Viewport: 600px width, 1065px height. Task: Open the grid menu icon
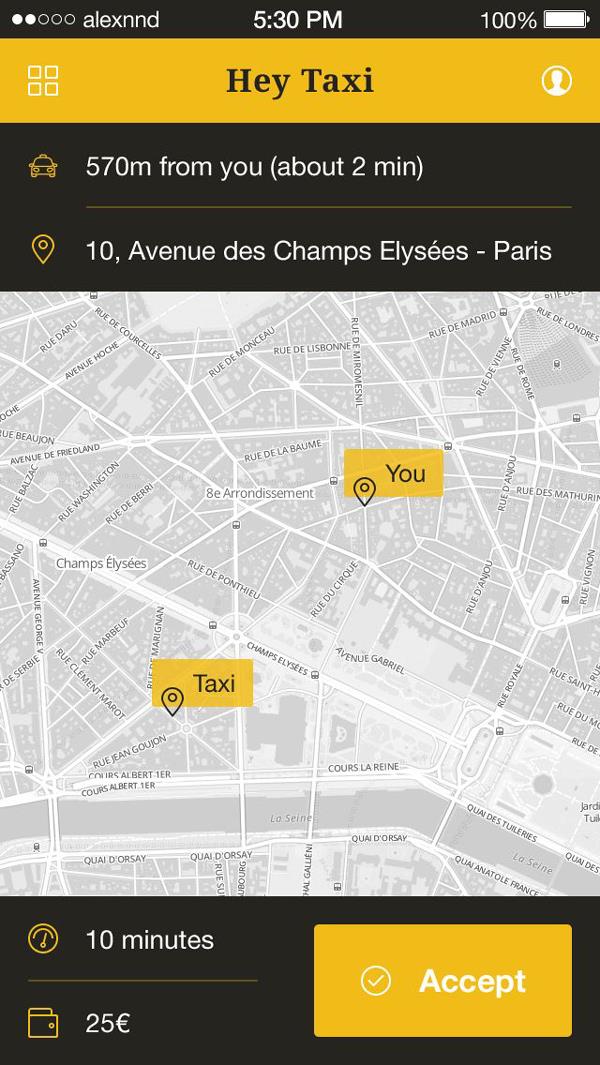pyautogui.click(x=43, y=81)
